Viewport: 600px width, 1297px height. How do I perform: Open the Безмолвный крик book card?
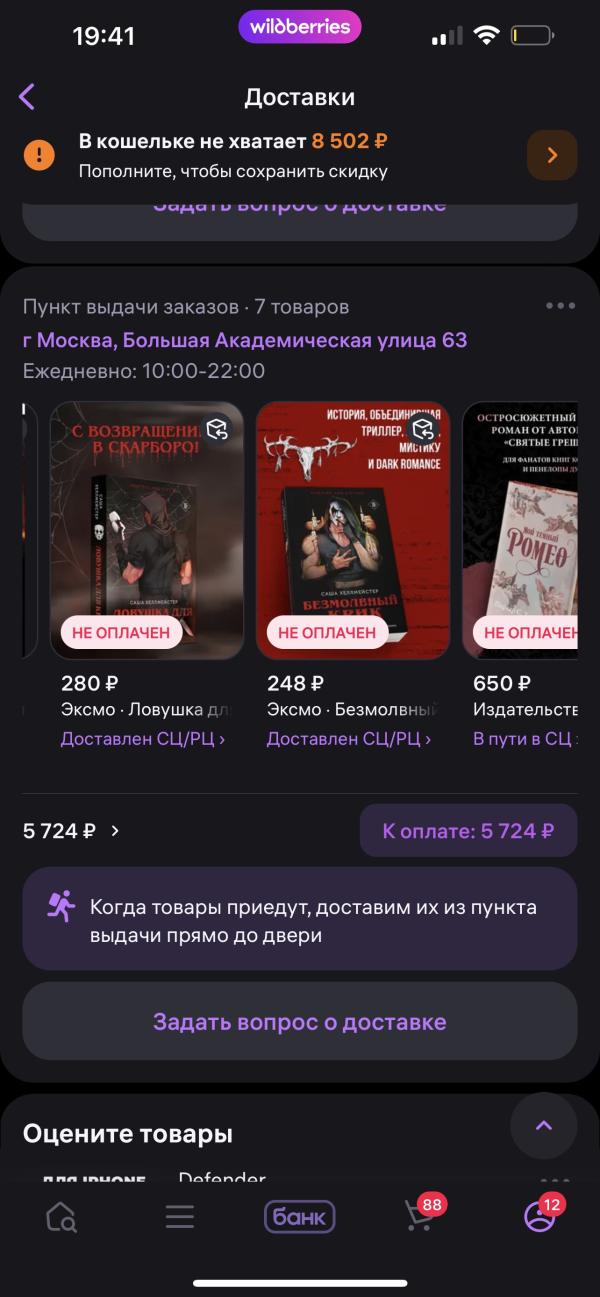point(353,530)
